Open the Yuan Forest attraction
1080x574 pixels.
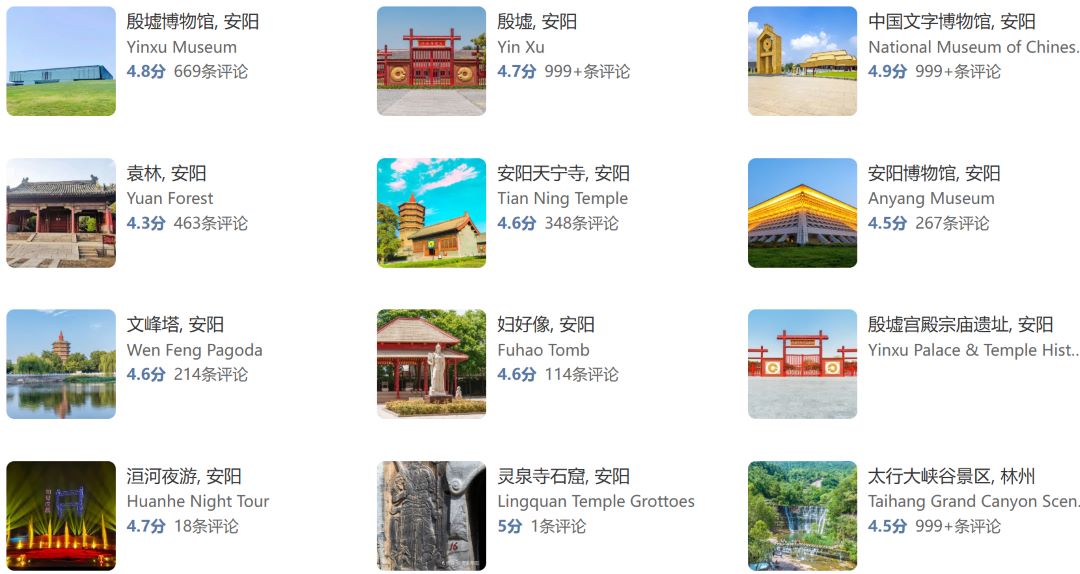170,198
